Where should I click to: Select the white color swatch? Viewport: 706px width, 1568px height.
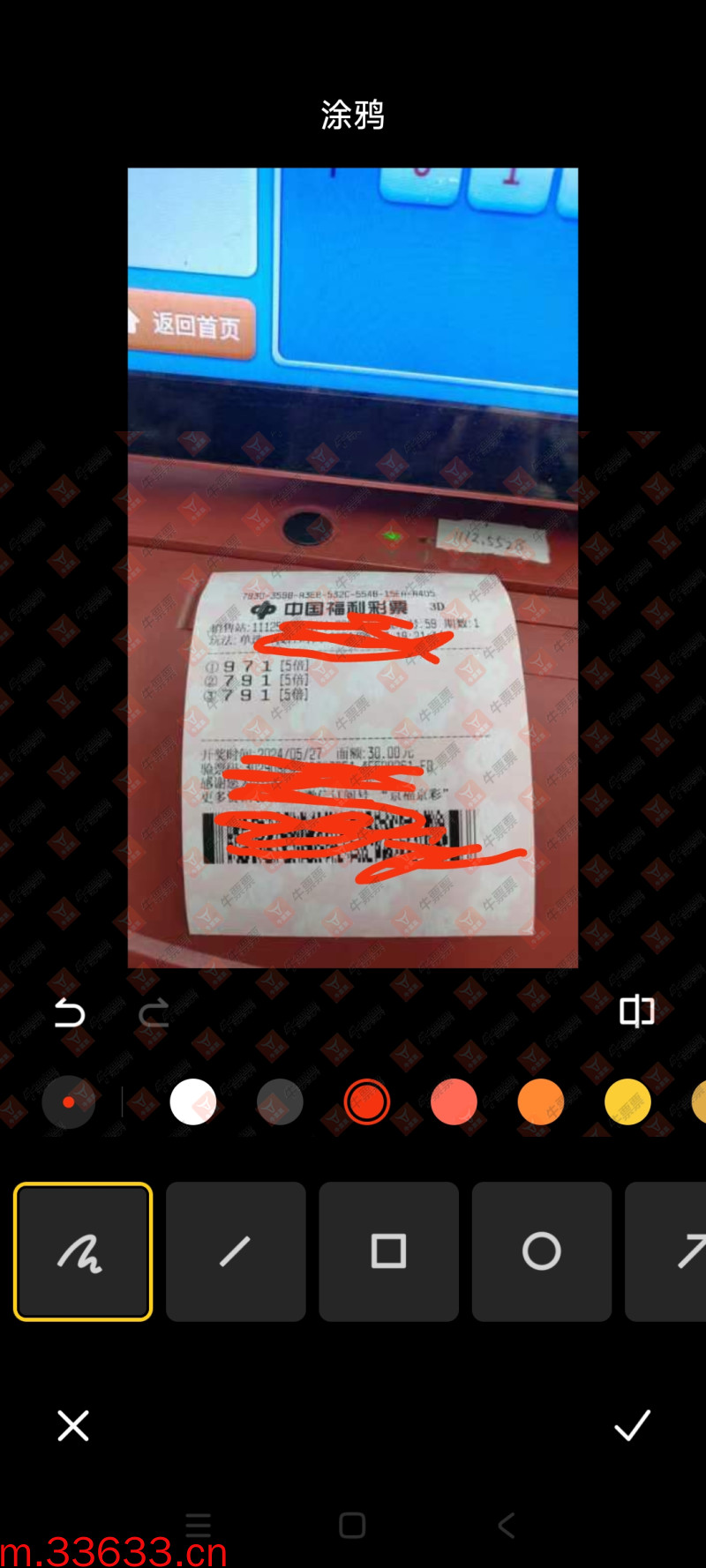pyautogui.click(x=192, y=1102)
